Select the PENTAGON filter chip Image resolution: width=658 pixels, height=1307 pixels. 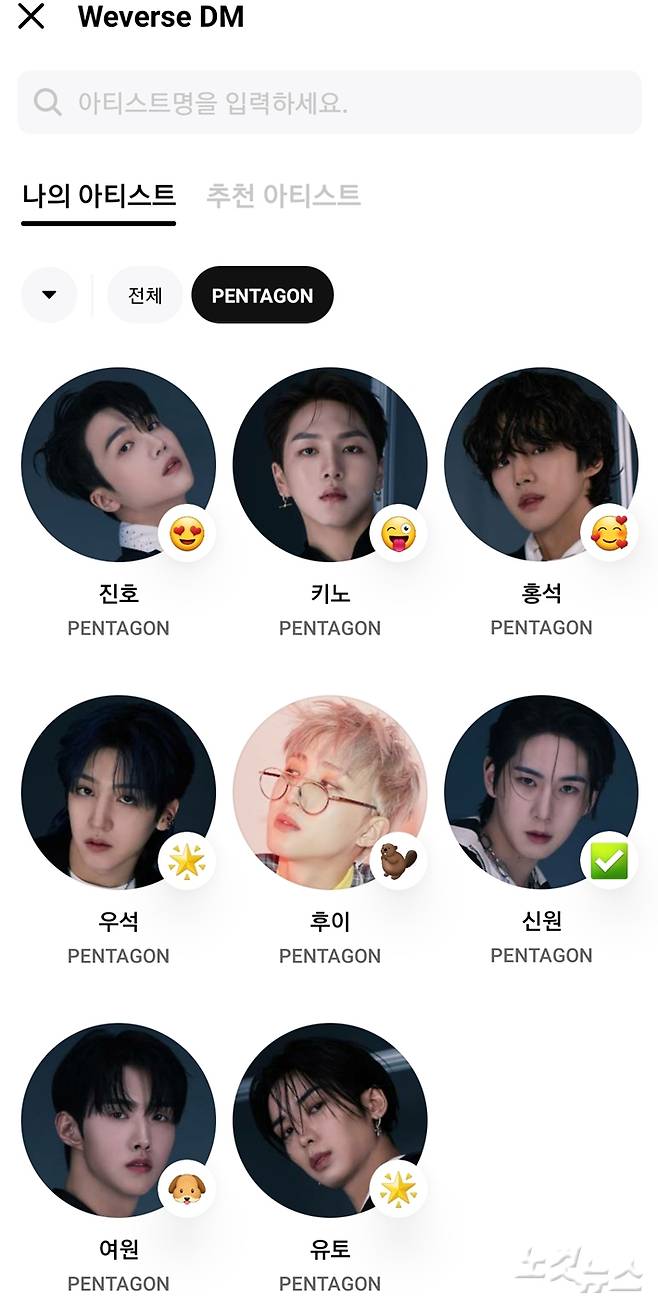(x=262, y=295)
